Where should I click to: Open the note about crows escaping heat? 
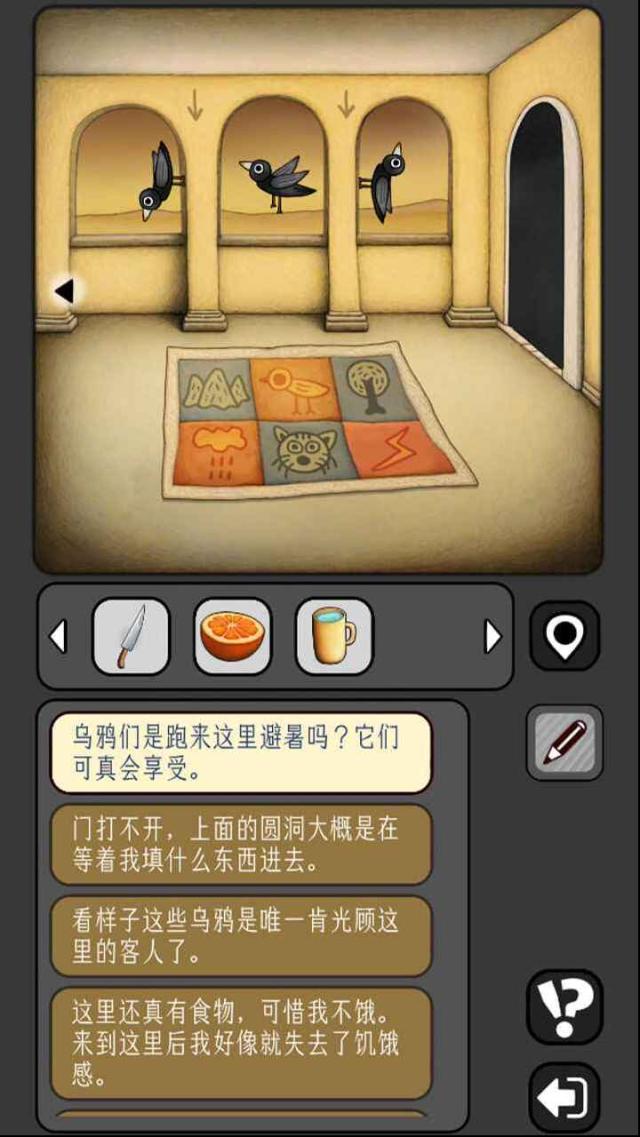[x=241, y=753]
